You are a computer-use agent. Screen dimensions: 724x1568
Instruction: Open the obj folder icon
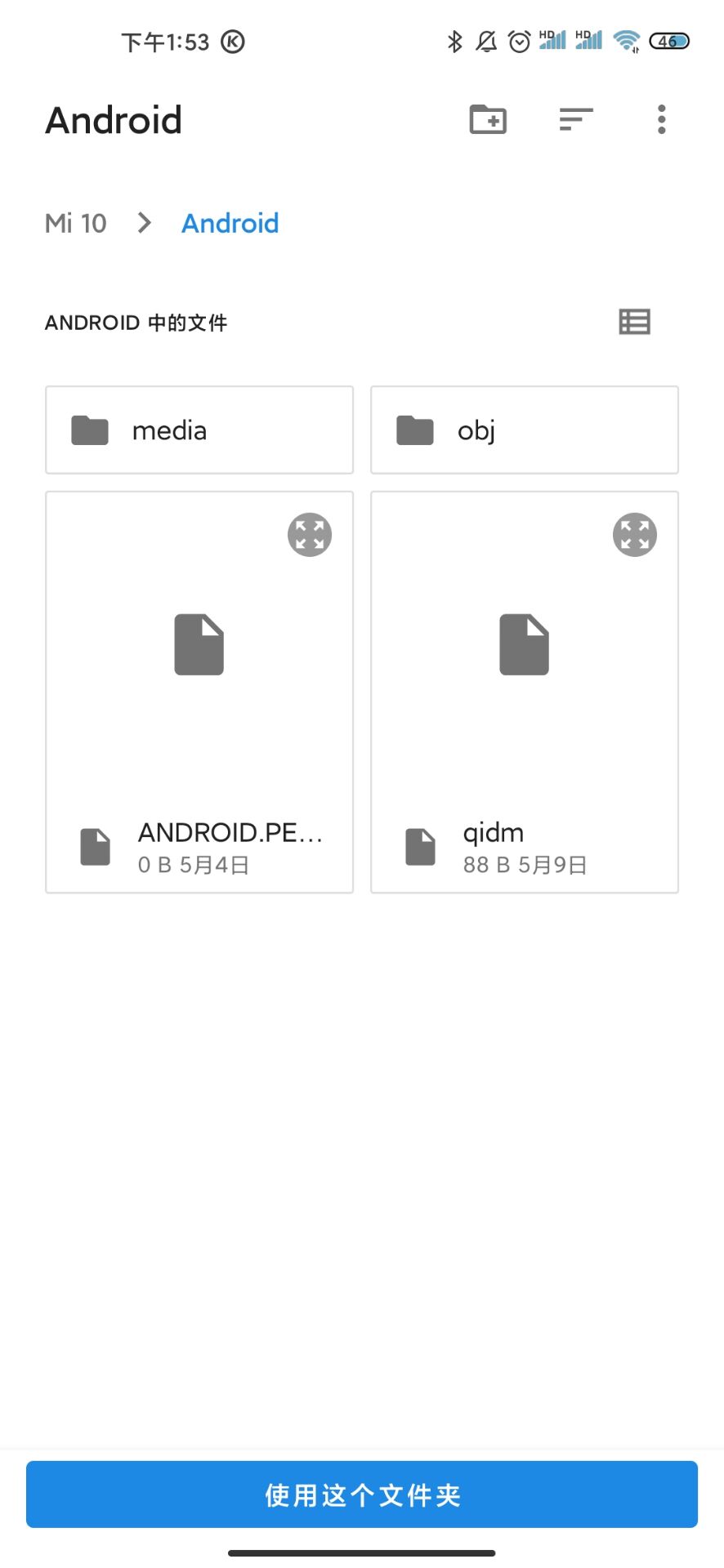pyautogui.click(x=413, y=430)
